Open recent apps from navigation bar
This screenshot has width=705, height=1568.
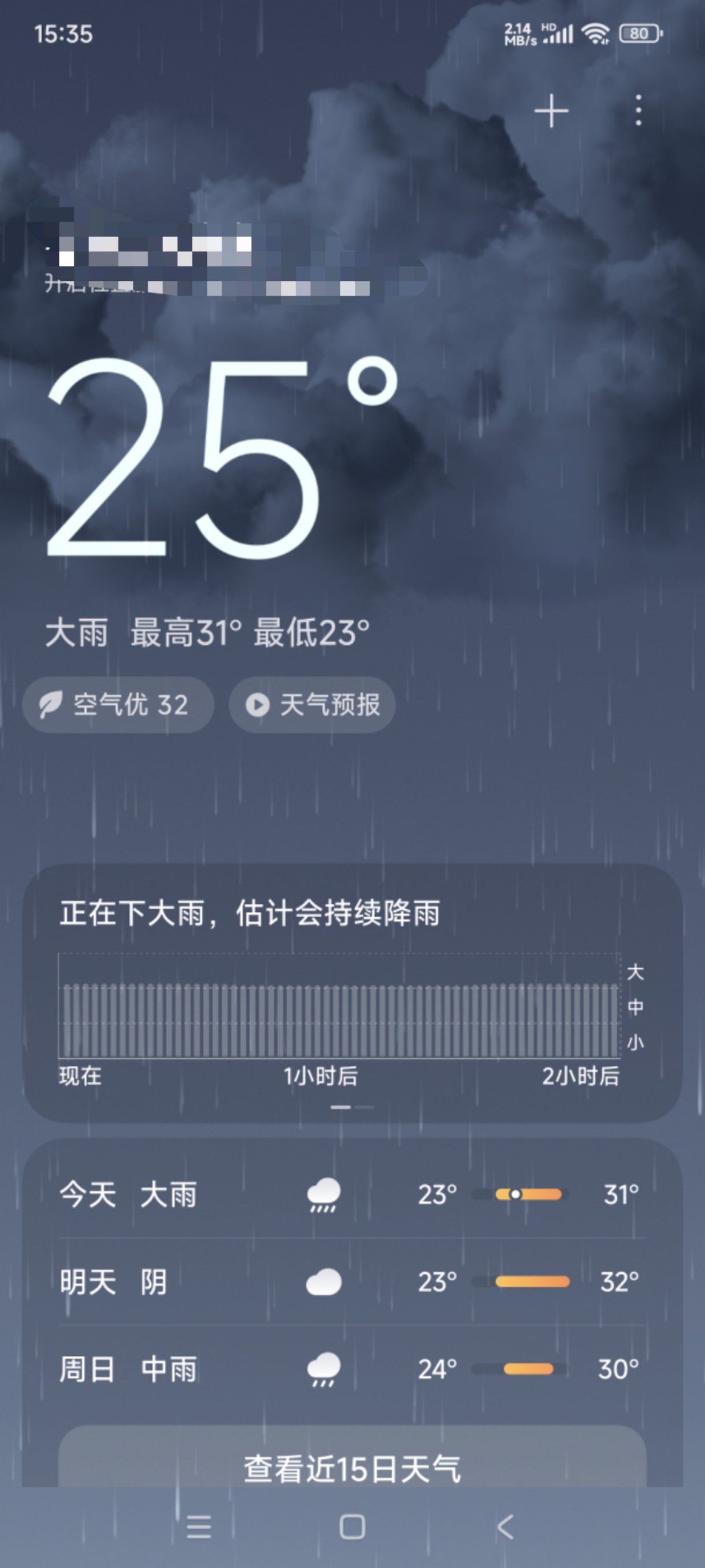click(198, 1527)
